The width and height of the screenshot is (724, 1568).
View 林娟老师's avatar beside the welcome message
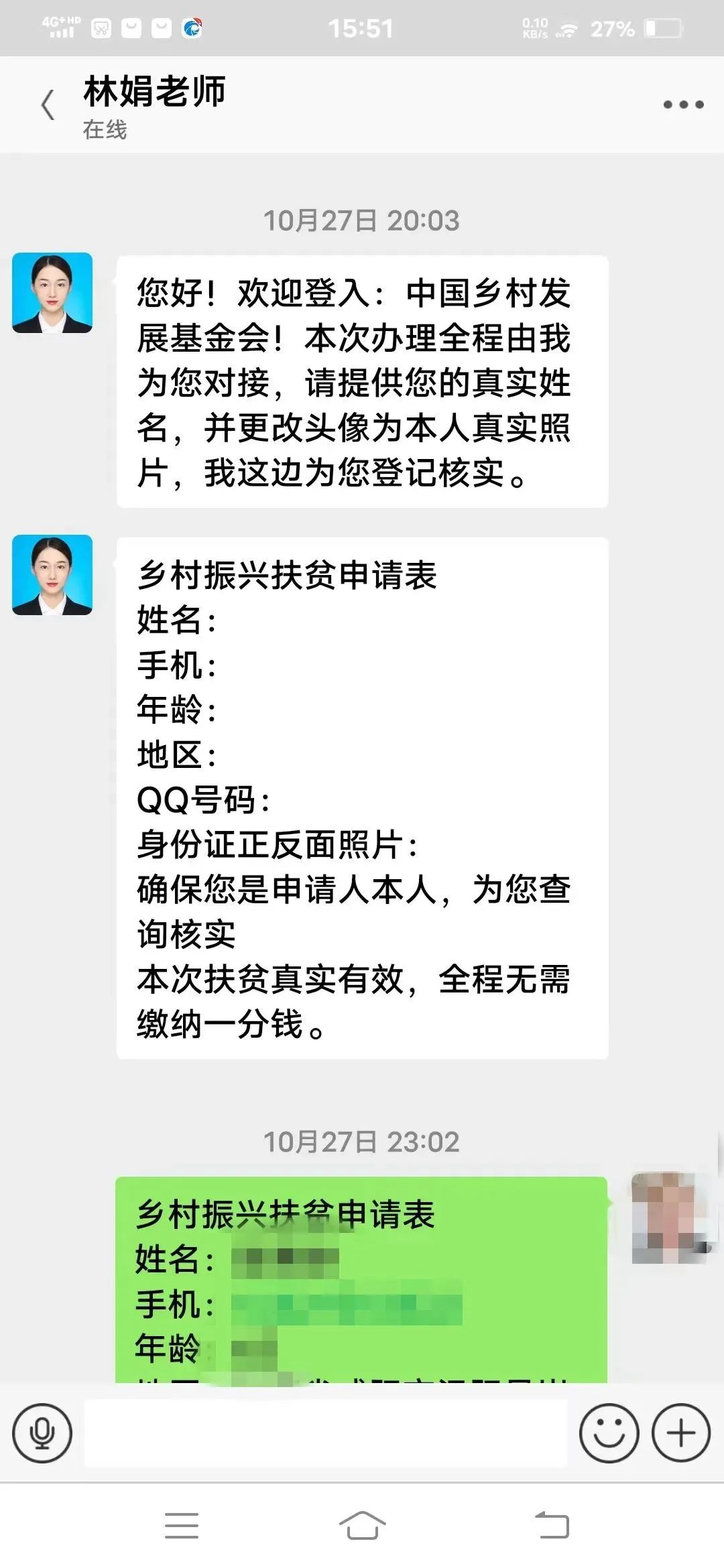pos(52,293)
